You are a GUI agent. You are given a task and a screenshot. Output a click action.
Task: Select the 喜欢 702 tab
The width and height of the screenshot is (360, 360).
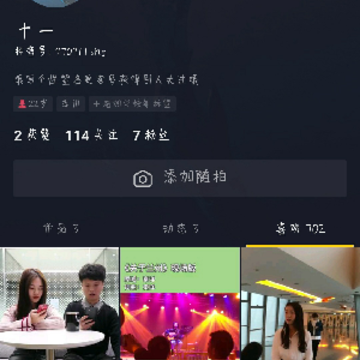(300, 229)
